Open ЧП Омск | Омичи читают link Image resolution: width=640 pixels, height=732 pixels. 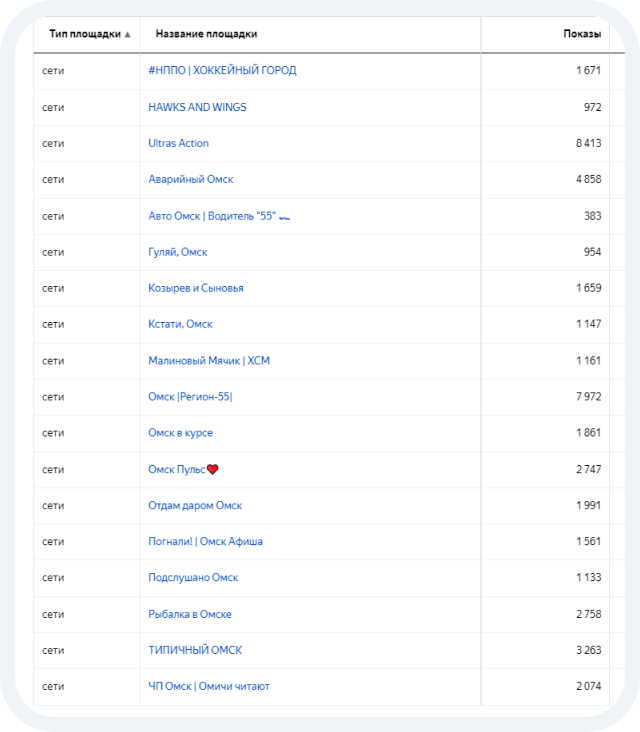pos(208,686)
